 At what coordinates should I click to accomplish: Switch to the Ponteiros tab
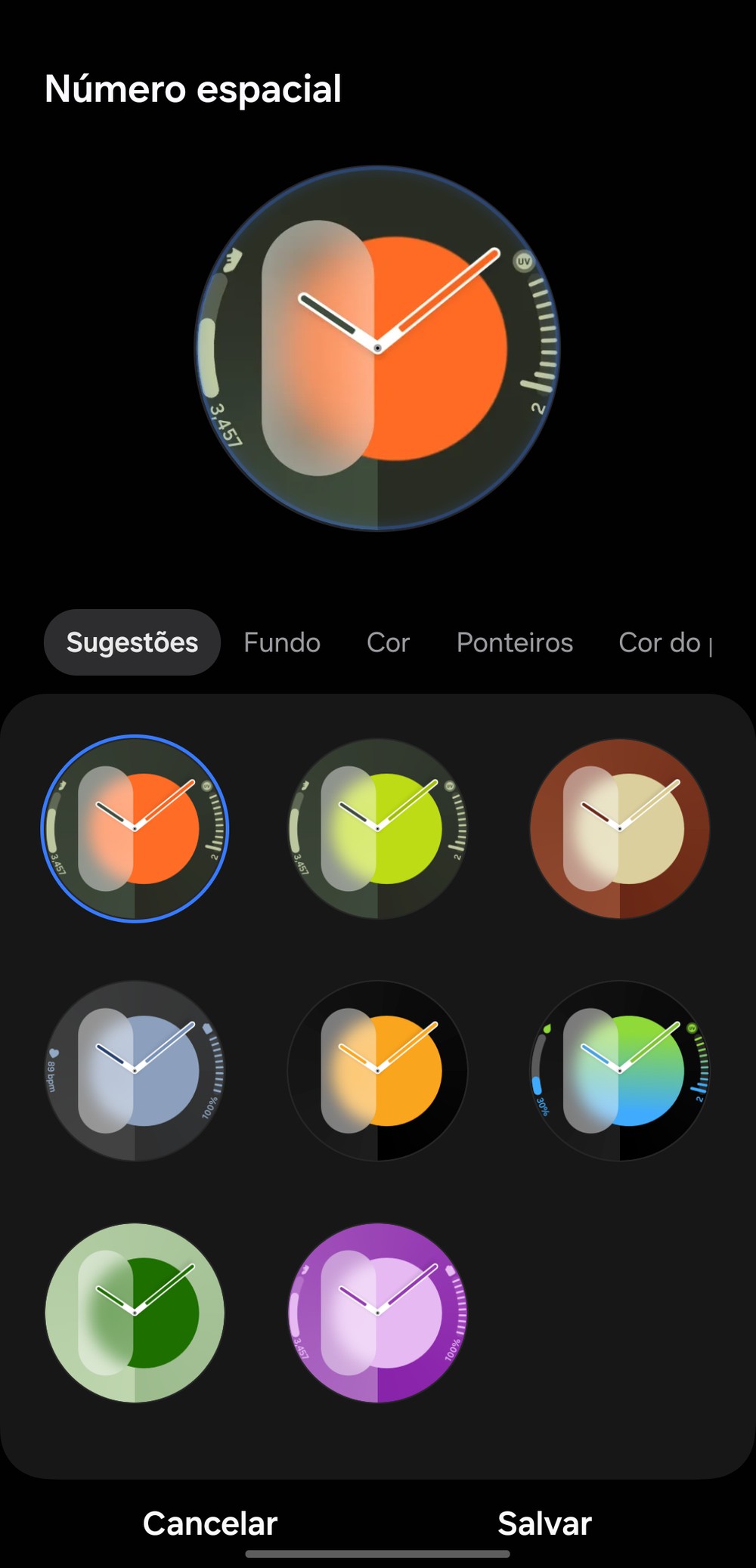[x=514, y=642]
